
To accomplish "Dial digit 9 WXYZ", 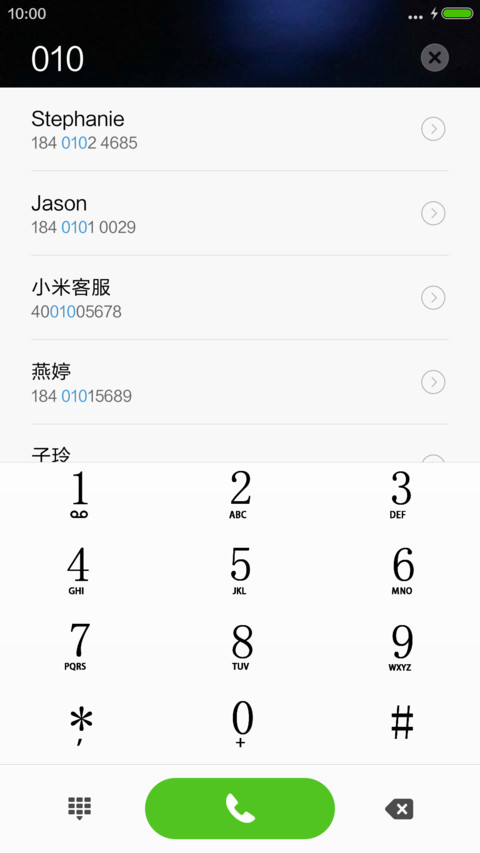I will pos(402,646).
